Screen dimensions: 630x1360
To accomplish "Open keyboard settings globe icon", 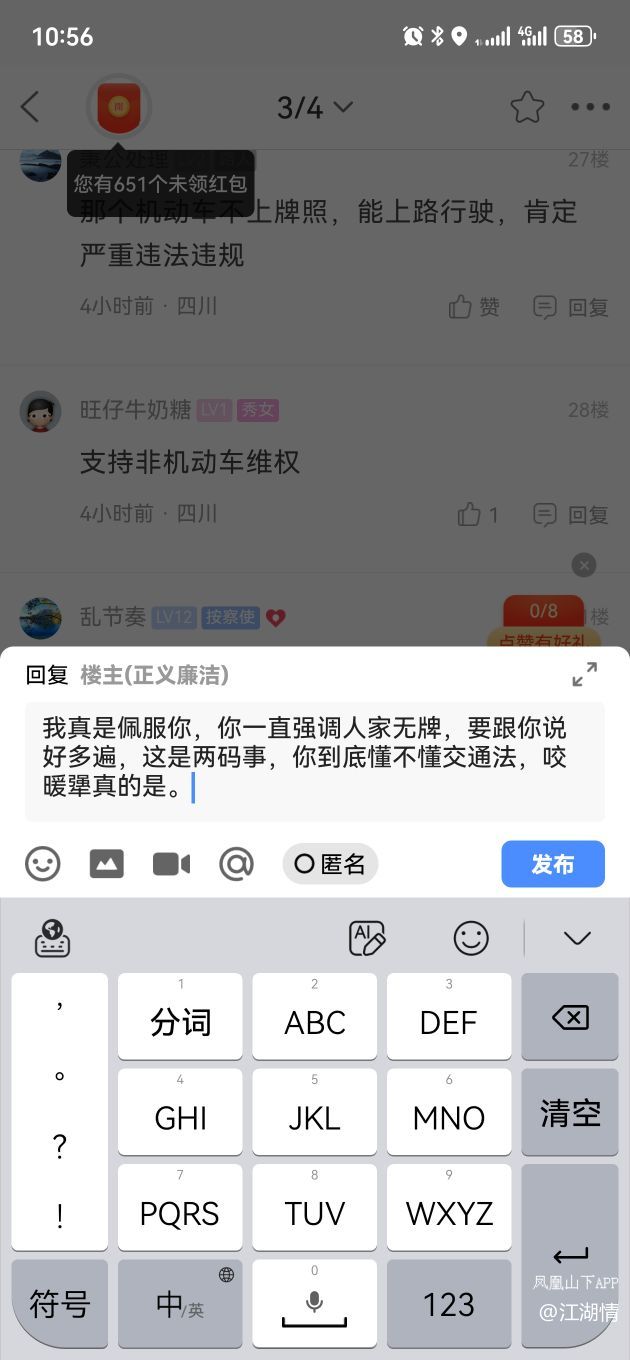I will tap(52, 938).
